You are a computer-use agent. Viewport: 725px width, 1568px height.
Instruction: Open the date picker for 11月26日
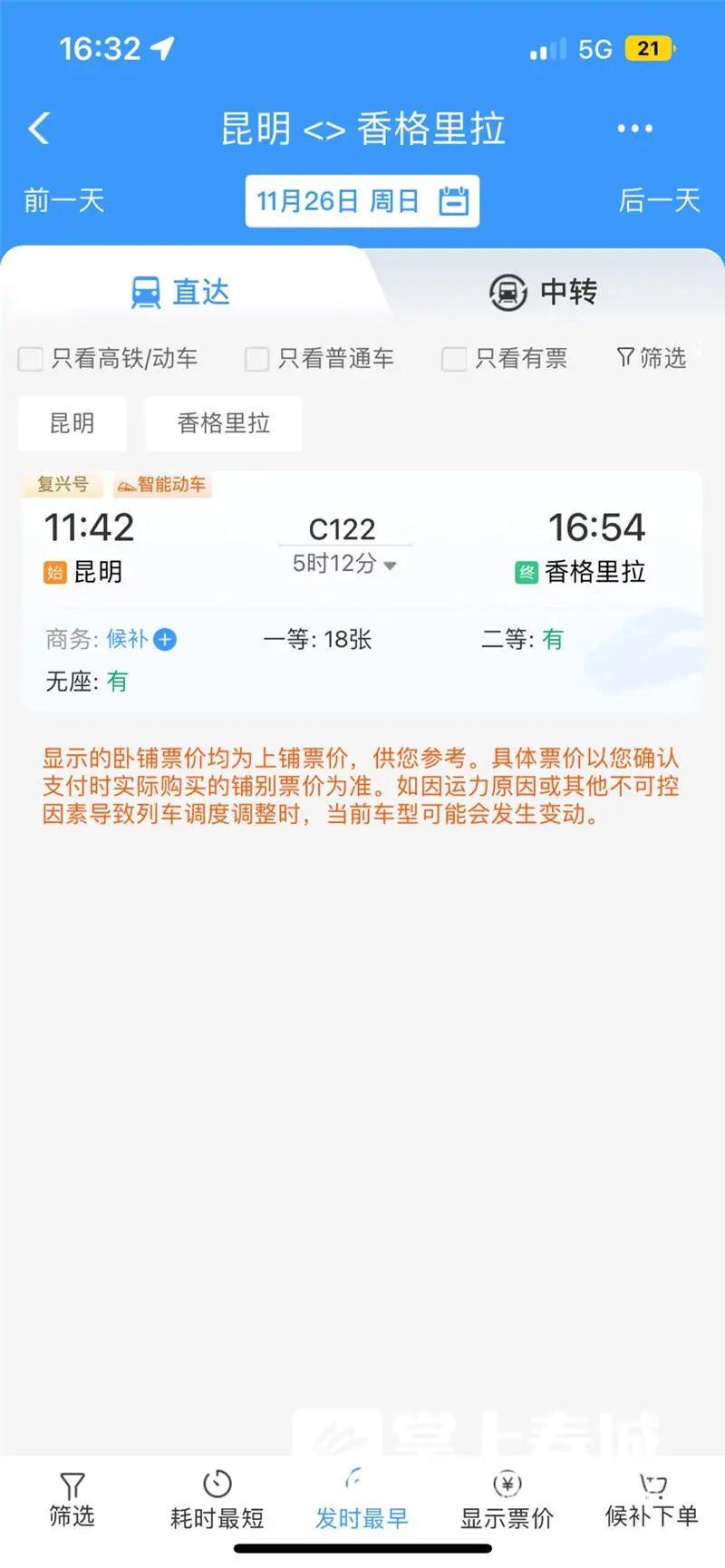362,200
